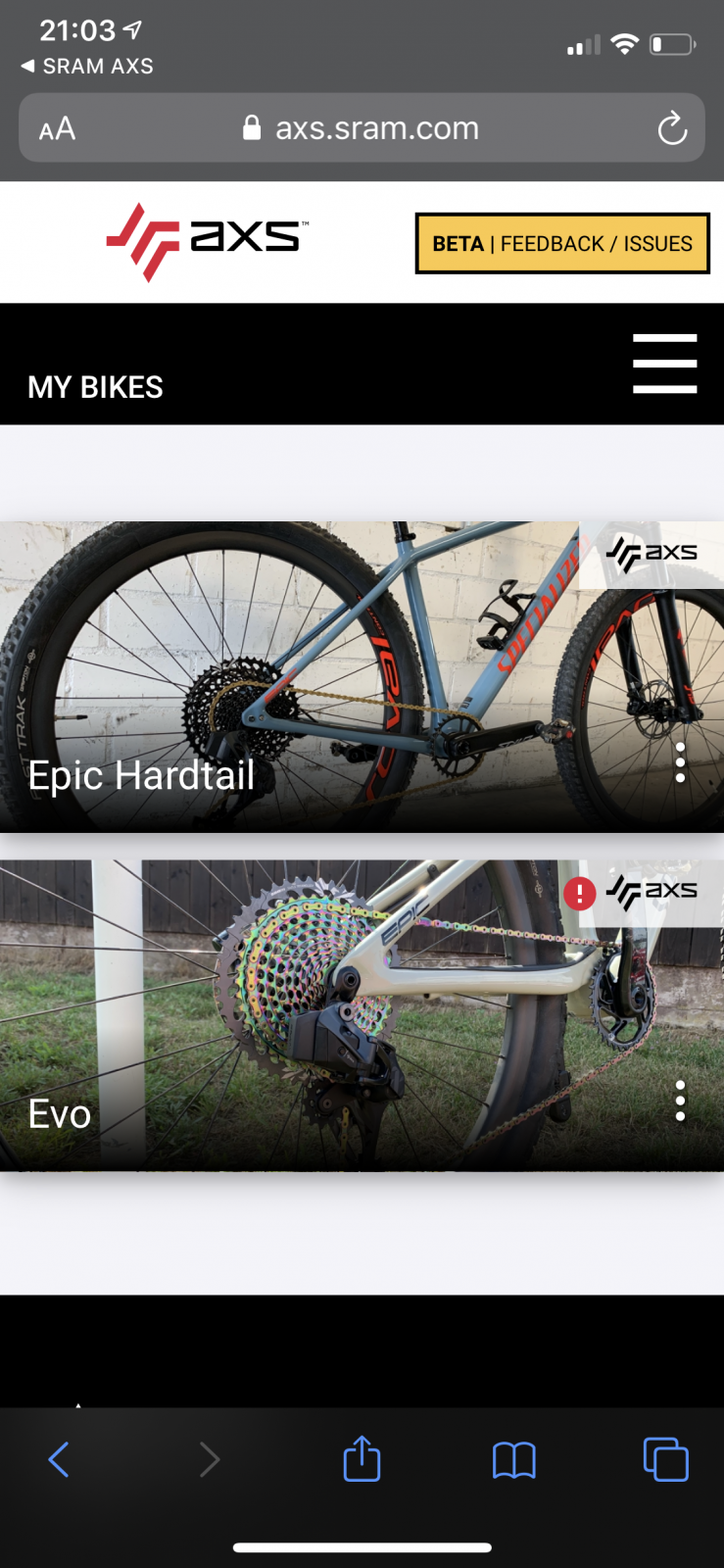This screenshot has width=724, height=1568.
Task: Show all open tabs
Action: coord(665,1459)
